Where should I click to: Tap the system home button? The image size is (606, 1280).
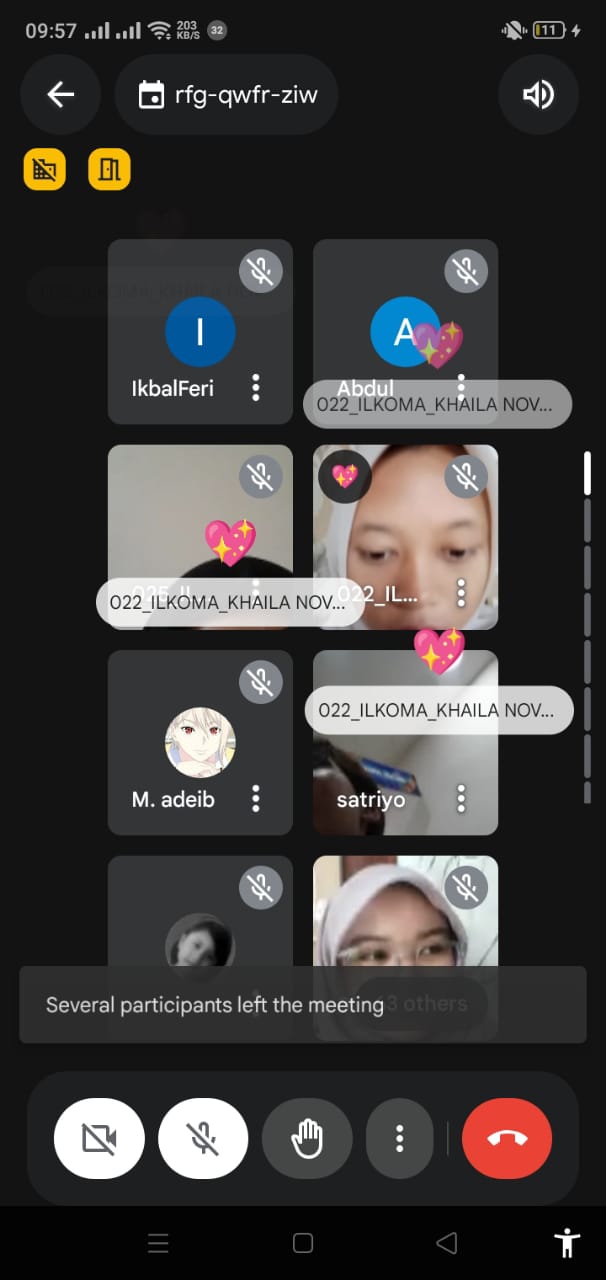coord(303,1243)
